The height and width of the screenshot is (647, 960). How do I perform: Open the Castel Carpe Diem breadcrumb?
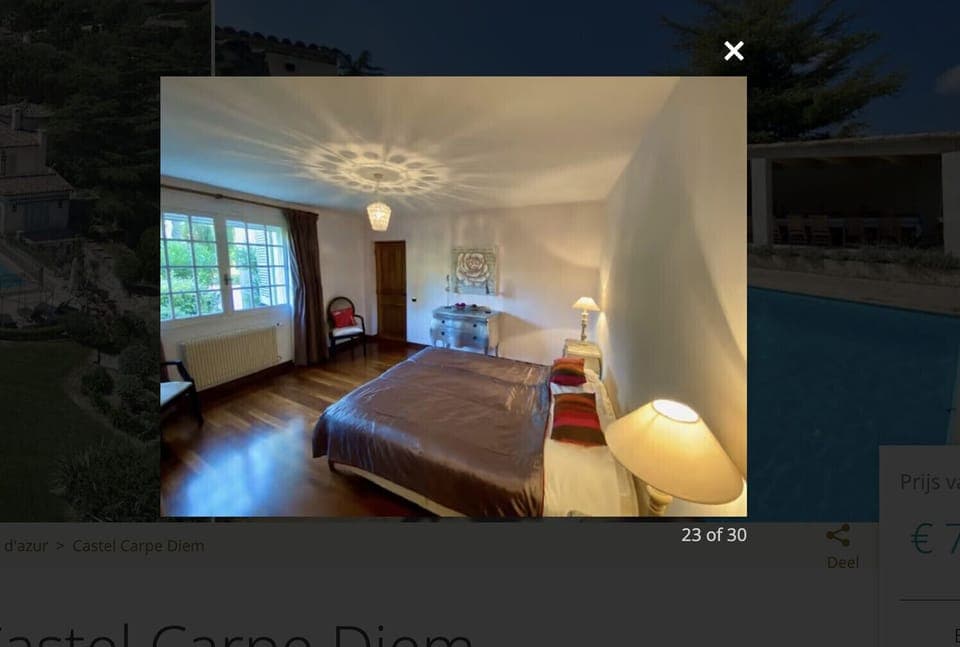click(x=138, y=546)
